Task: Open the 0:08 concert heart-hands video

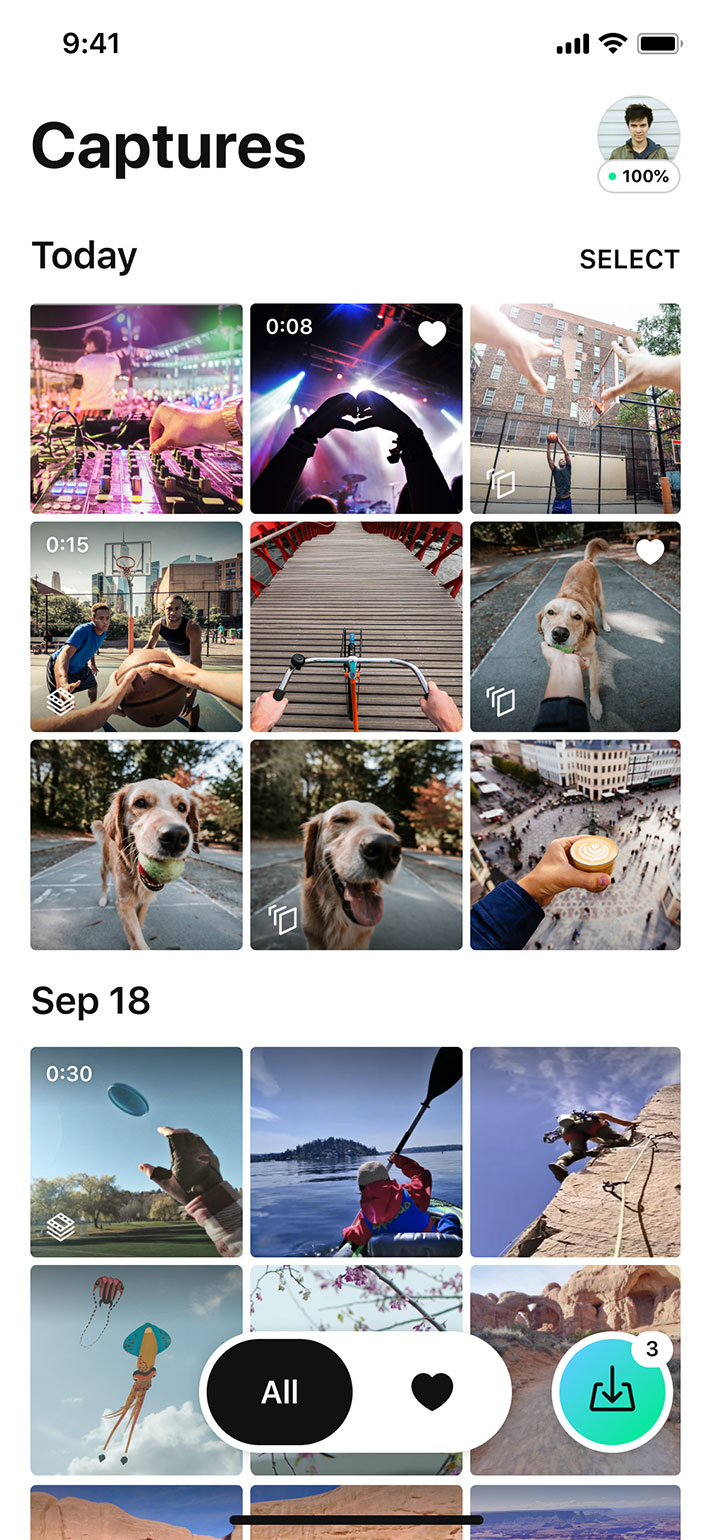Action: [356, 408]
